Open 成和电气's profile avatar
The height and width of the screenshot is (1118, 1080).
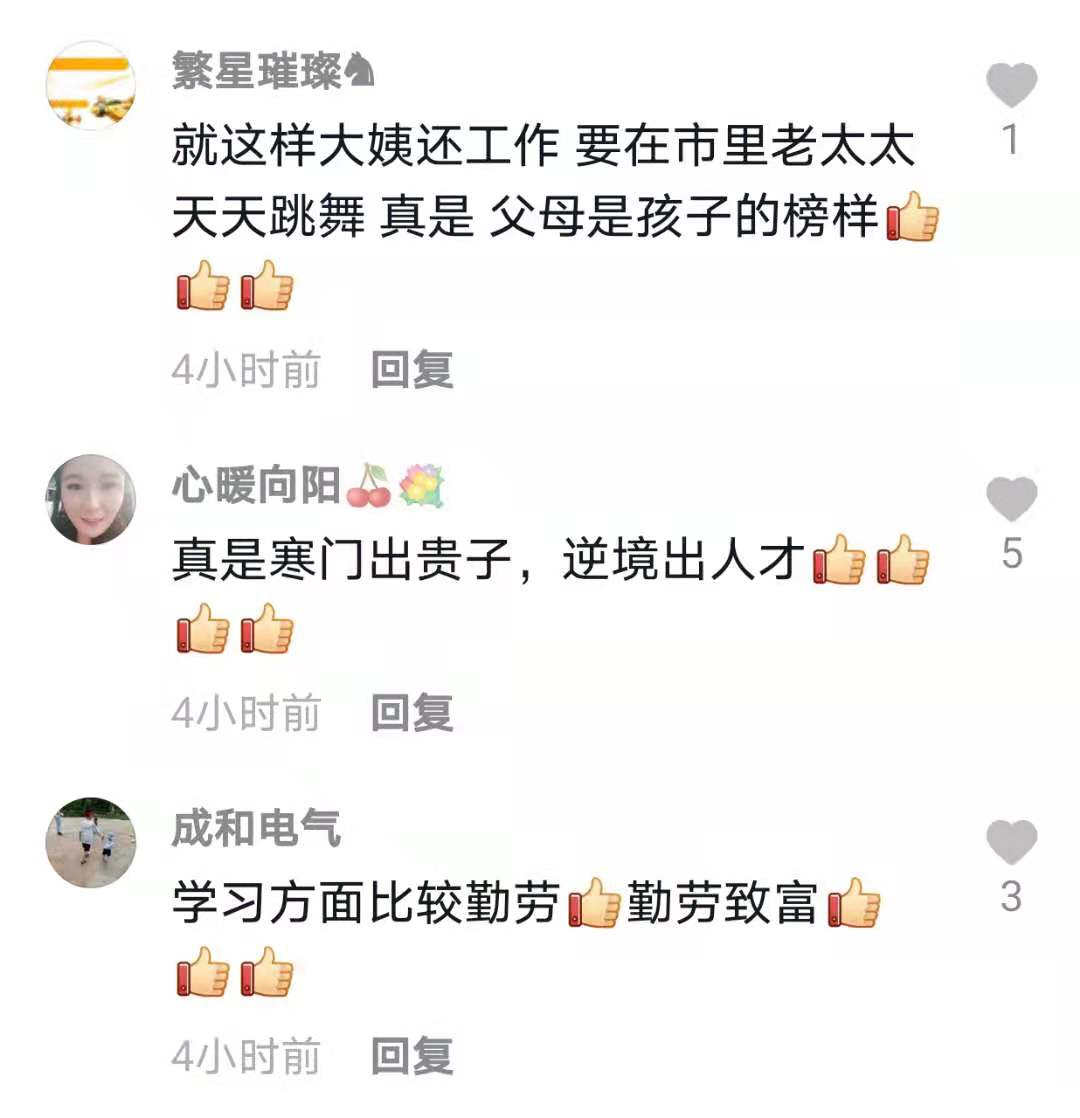pos(91,842)
